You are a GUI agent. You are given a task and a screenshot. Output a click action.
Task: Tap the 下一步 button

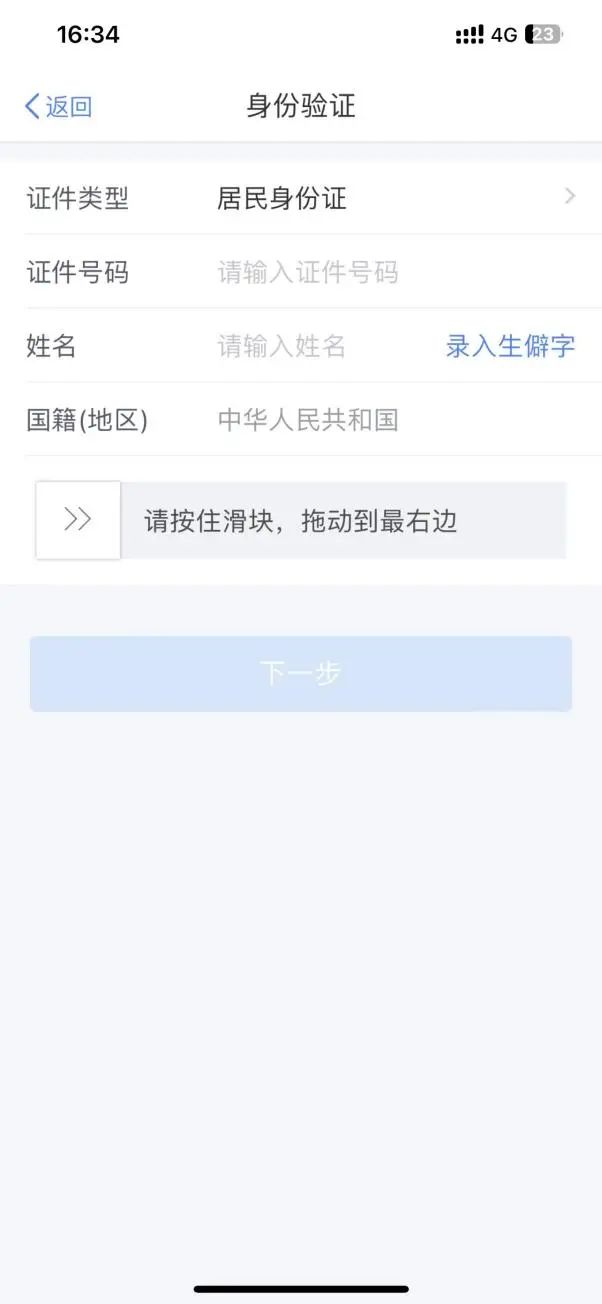click(300, 674)
